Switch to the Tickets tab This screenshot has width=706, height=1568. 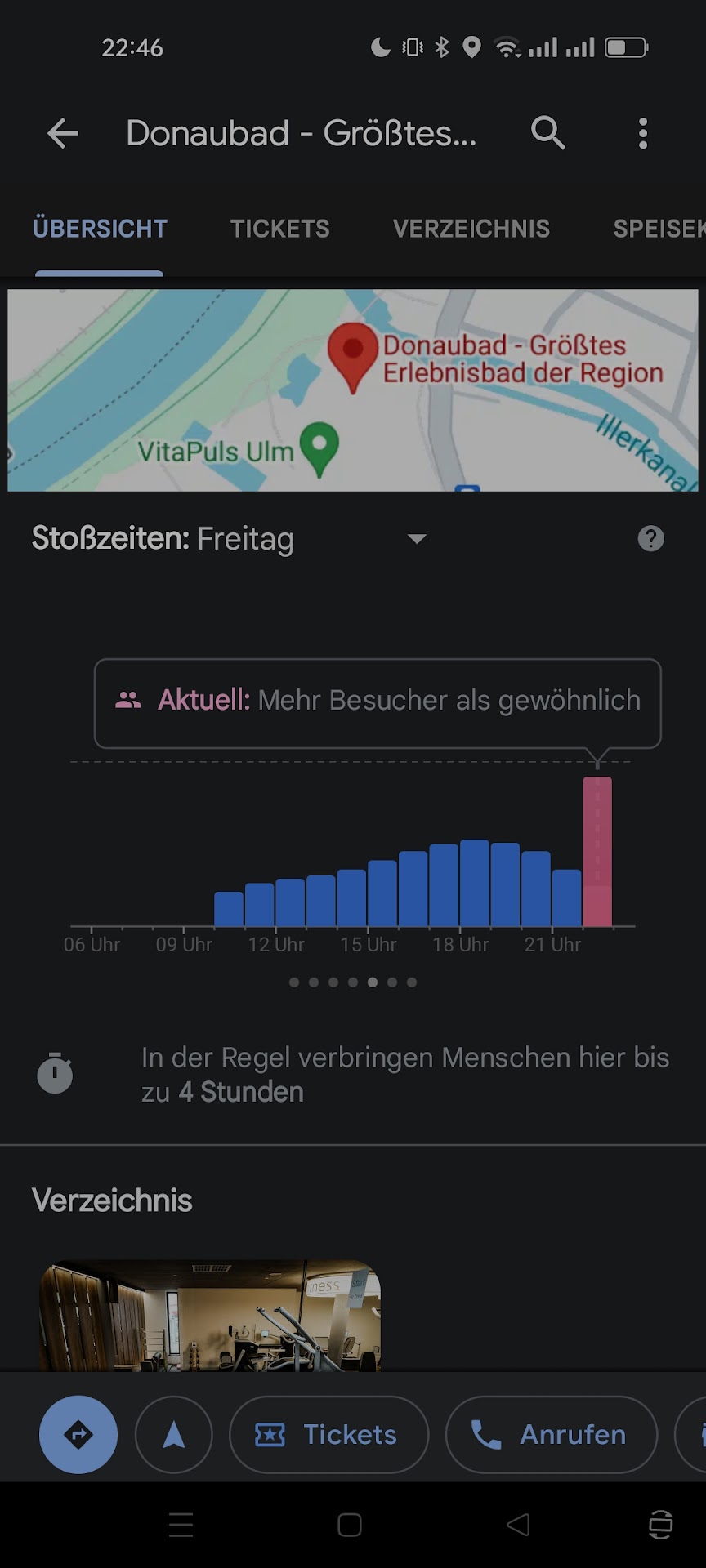279,229
